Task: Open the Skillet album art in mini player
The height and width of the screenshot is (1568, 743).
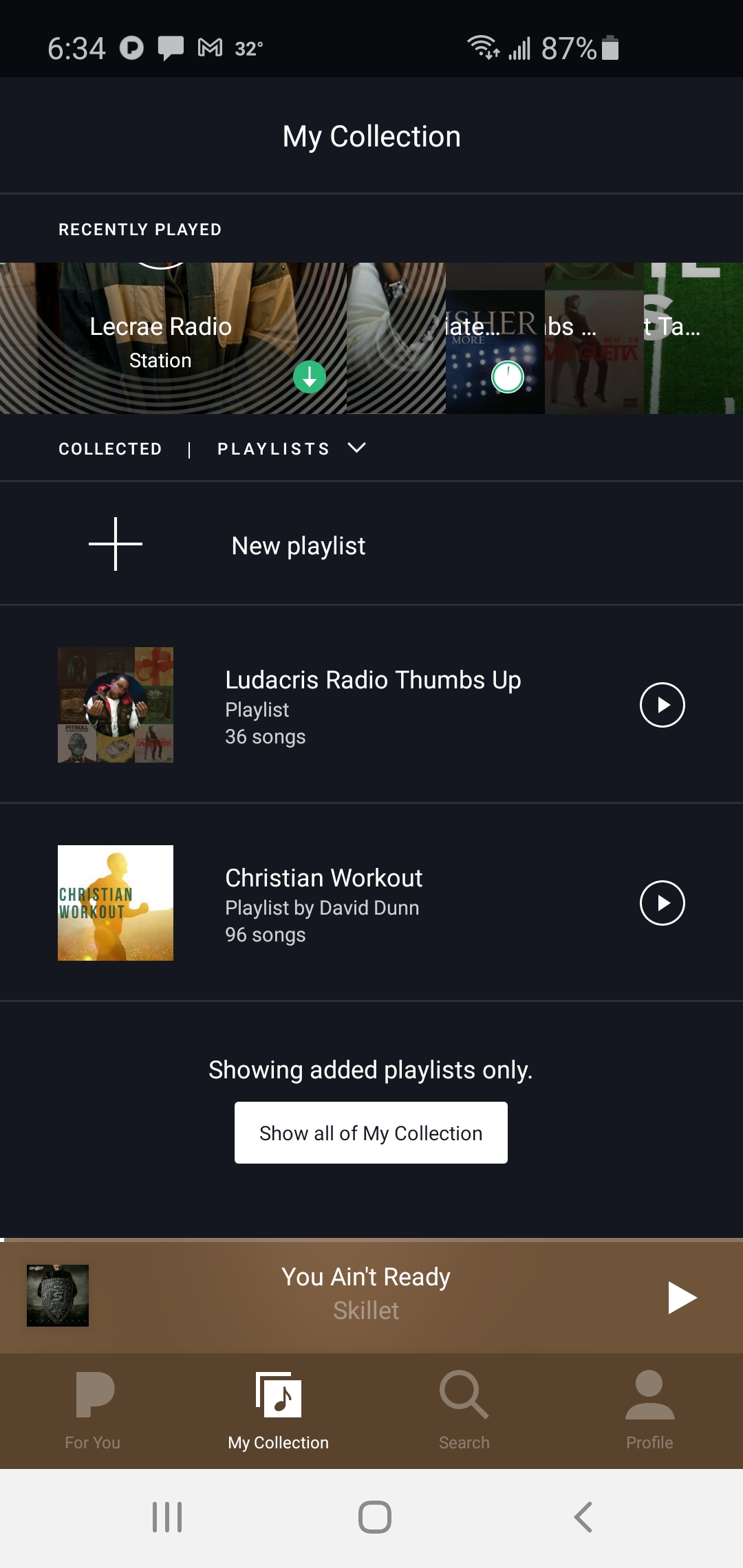Action: [58, 1296]
